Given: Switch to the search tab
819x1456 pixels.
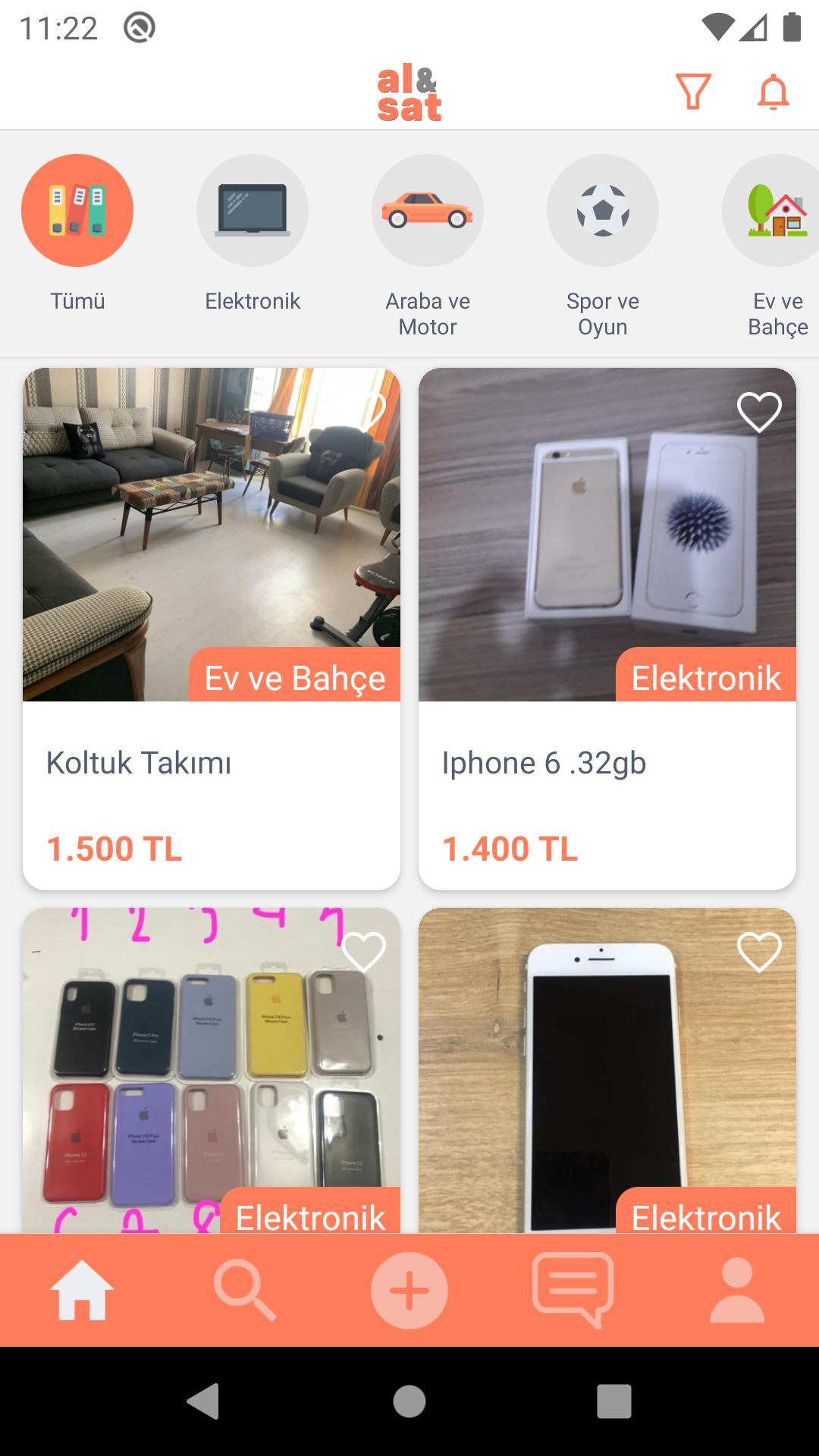Looking at the screenshot, I should [245, 1290].
